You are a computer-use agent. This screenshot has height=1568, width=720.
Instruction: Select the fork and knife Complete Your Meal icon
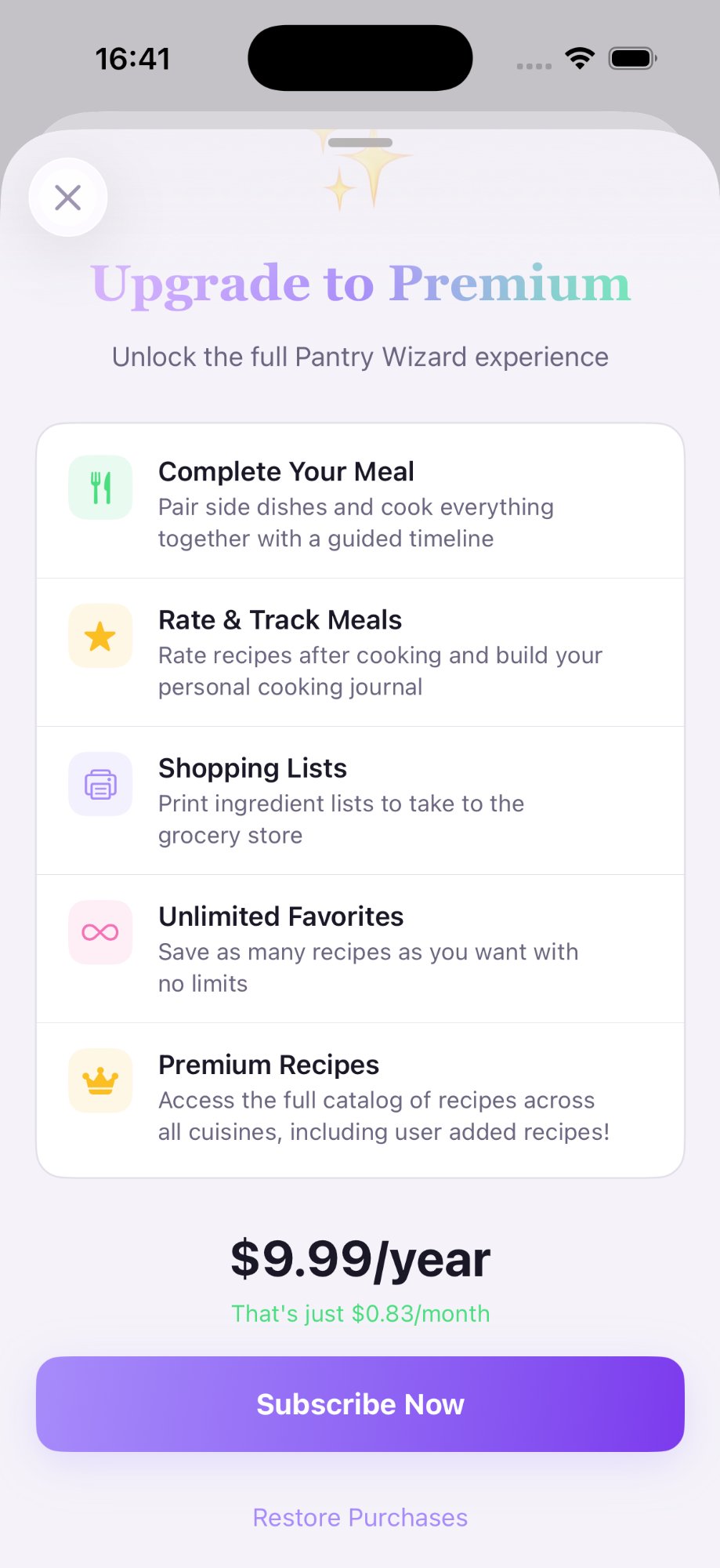pyautogui.click(x=100, y=487)
